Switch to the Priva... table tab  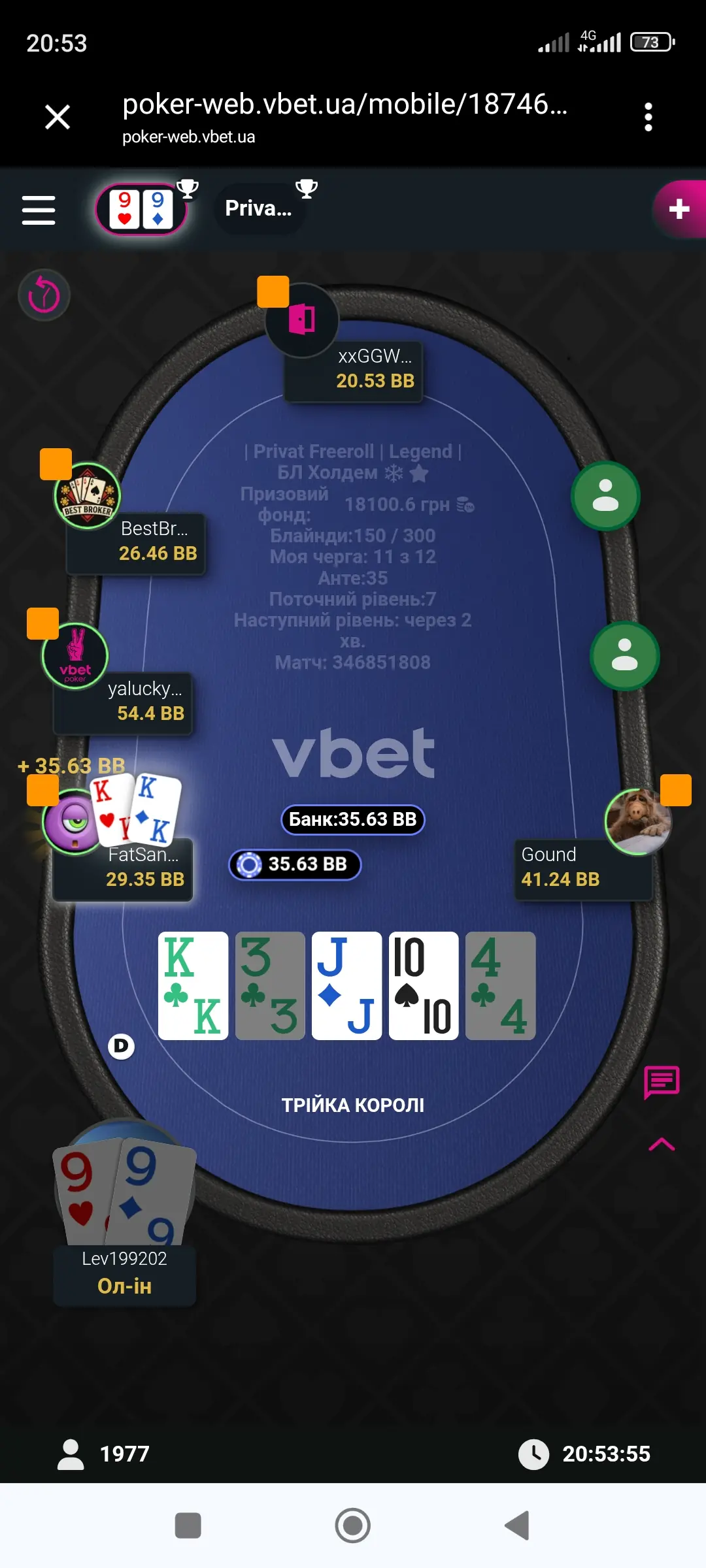[259, 209]
